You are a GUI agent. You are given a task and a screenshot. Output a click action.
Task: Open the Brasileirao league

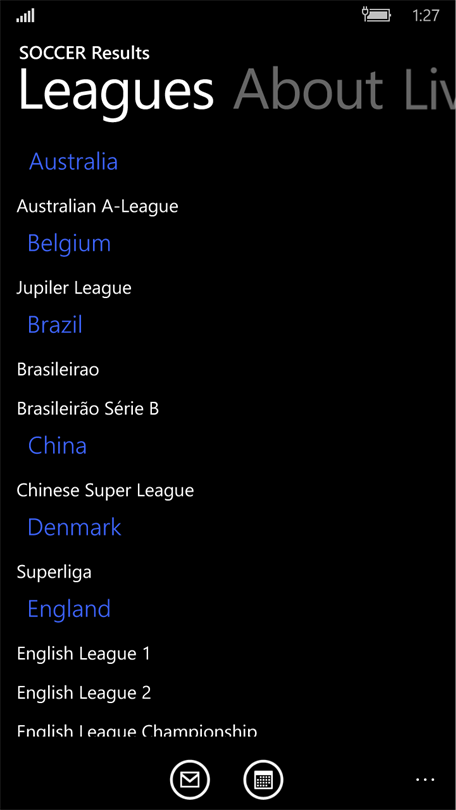(58, 369)
